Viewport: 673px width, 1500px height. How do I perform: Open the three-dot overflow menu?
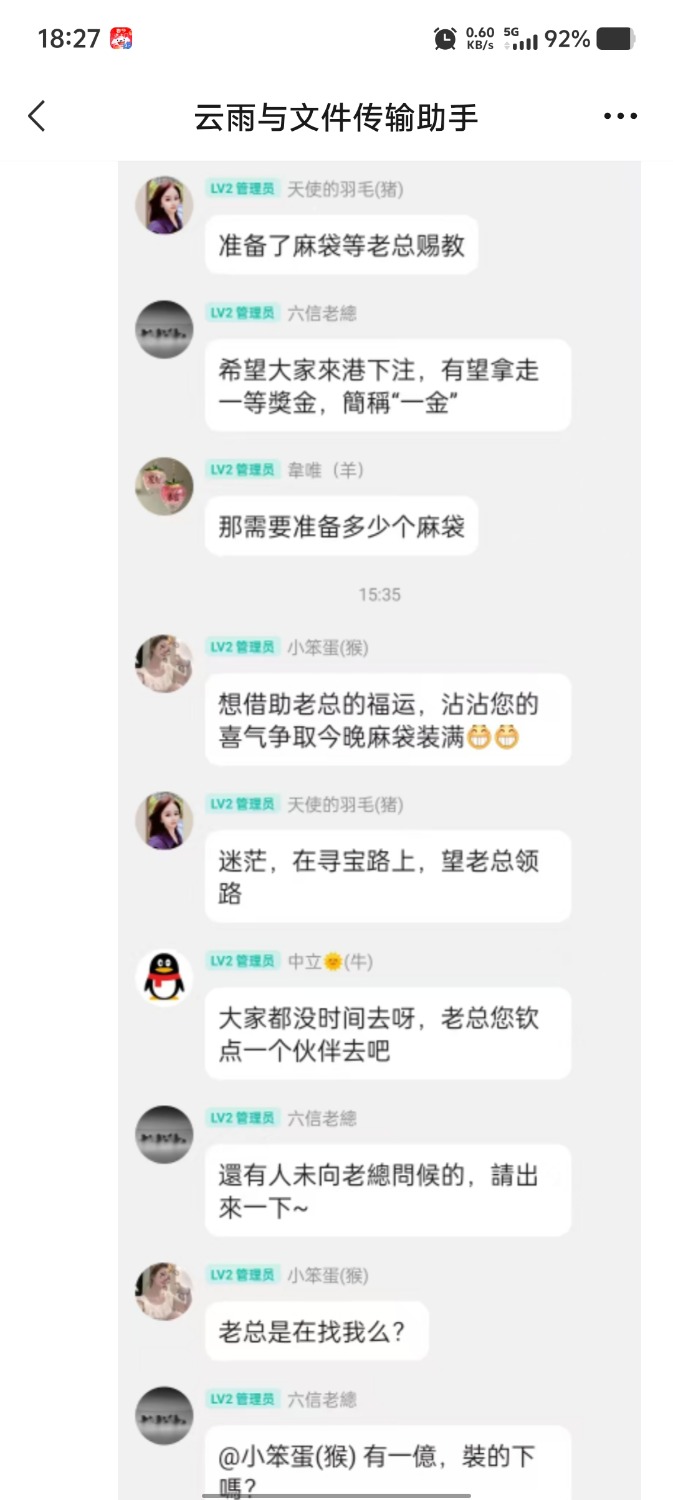click(x=620, y=117)
